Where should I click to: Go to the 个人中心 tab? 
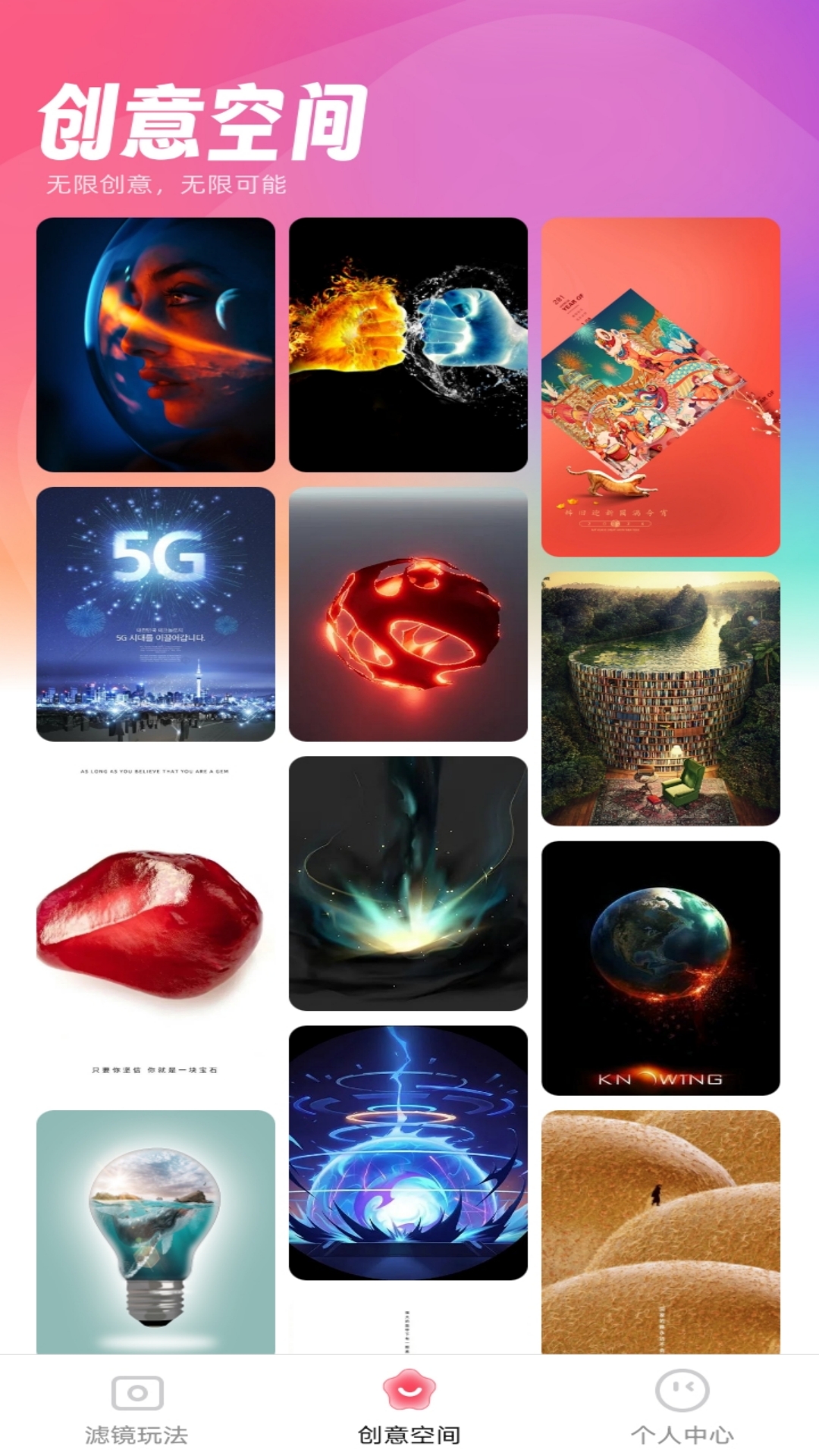click(682, 1409)
